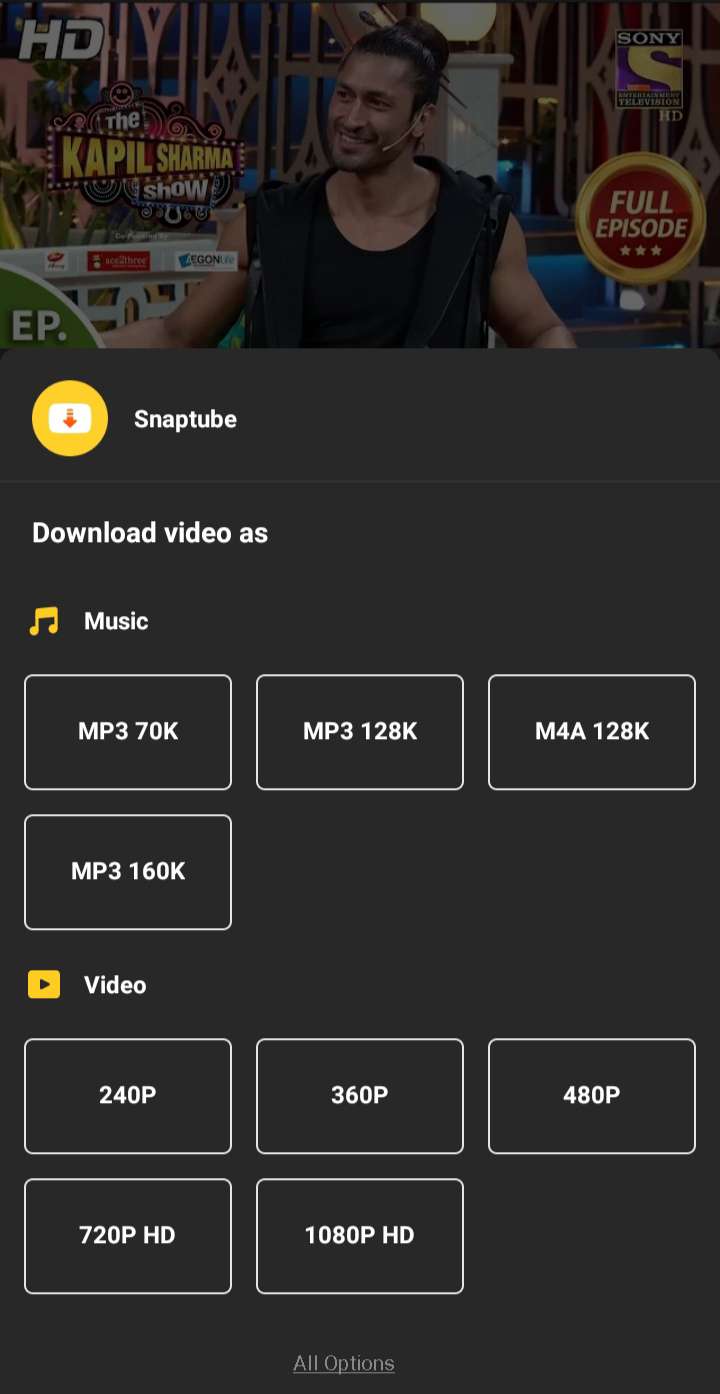Click the Full Episode badge
Screen dimensions: 720x1394
(644, 217)
